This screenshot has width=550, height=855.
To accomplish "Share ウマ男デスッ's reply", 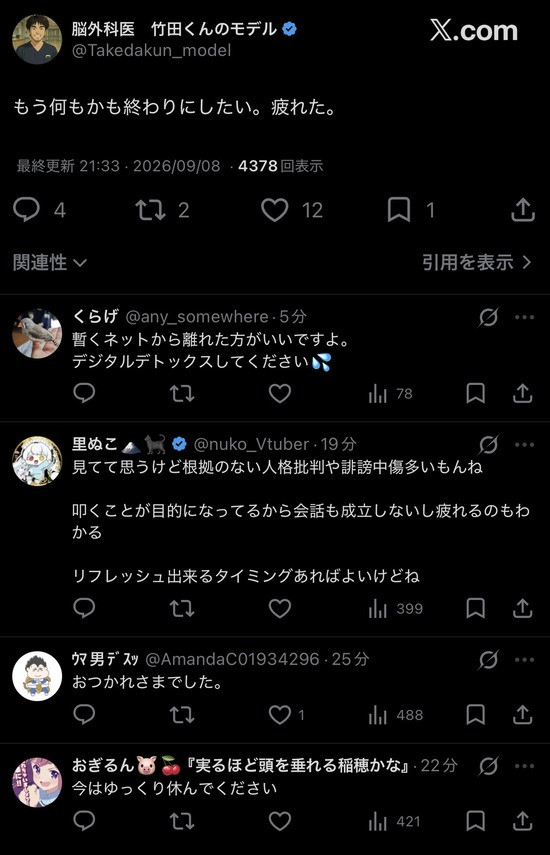I will click(x=522, y=714).
